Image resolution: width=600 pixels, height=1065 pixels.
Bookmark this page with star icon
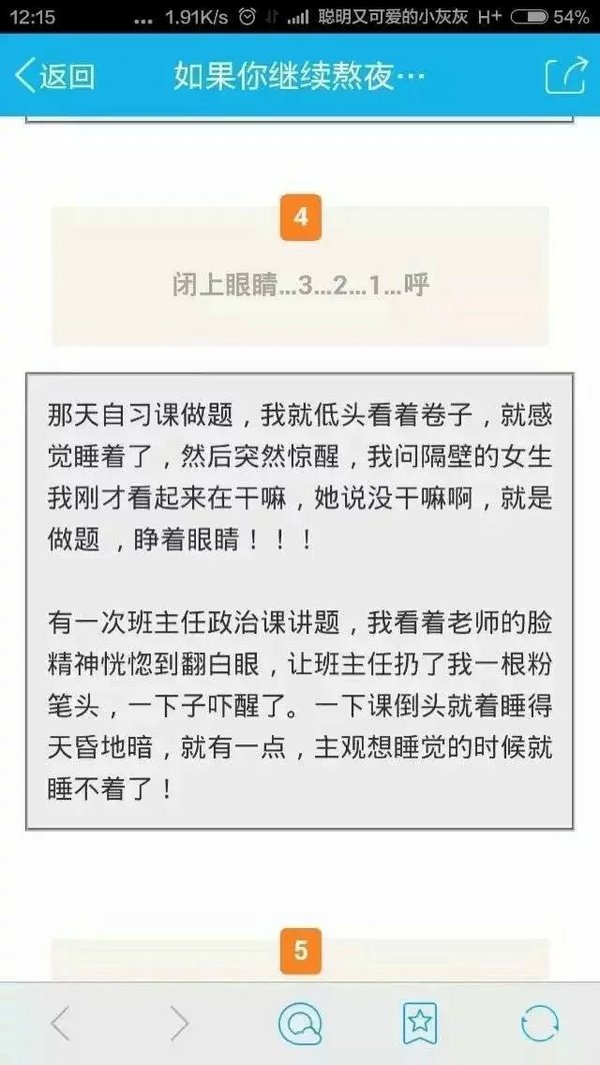point(420,1023)
